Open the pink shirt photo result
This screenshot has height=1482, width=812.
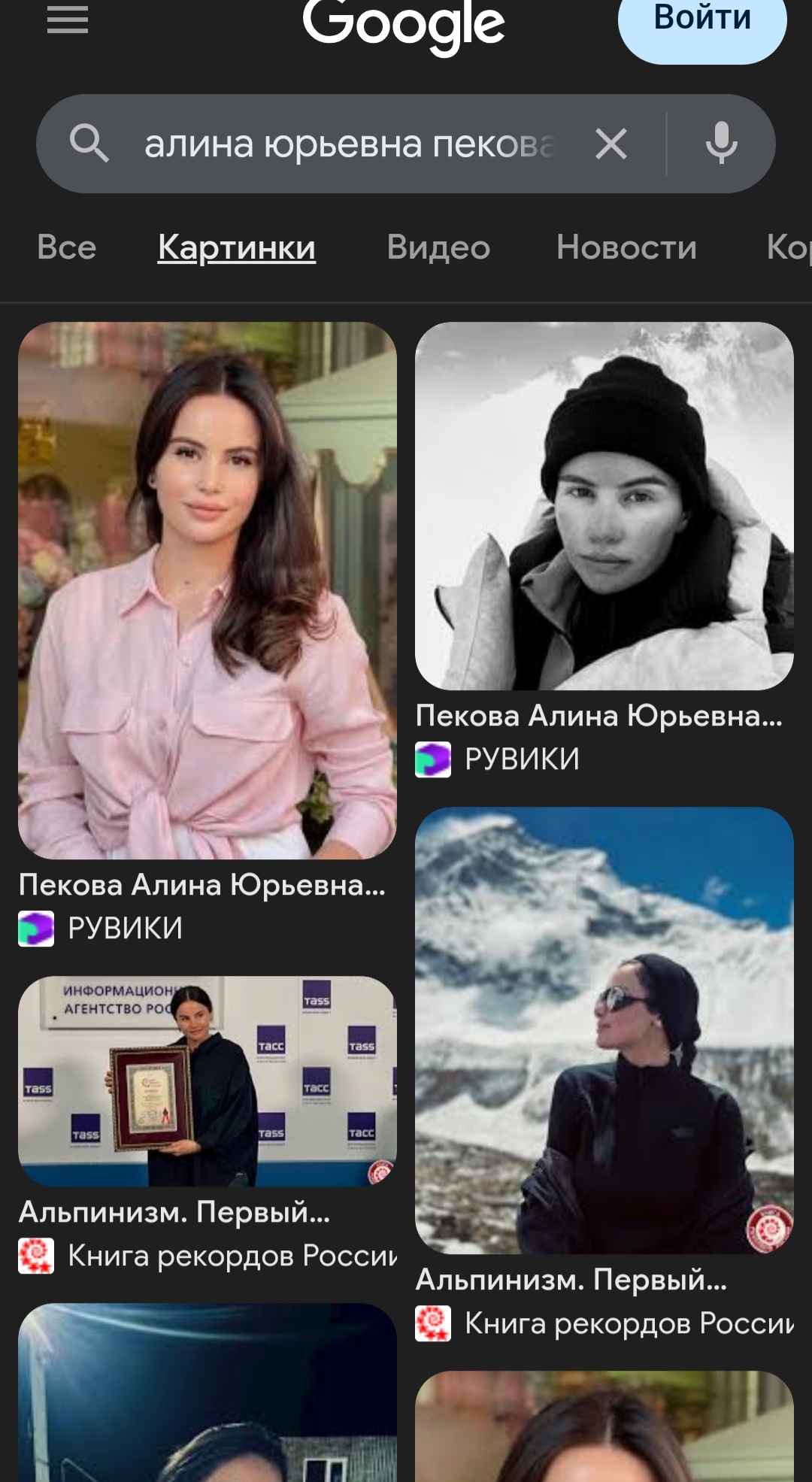point(208,590)
